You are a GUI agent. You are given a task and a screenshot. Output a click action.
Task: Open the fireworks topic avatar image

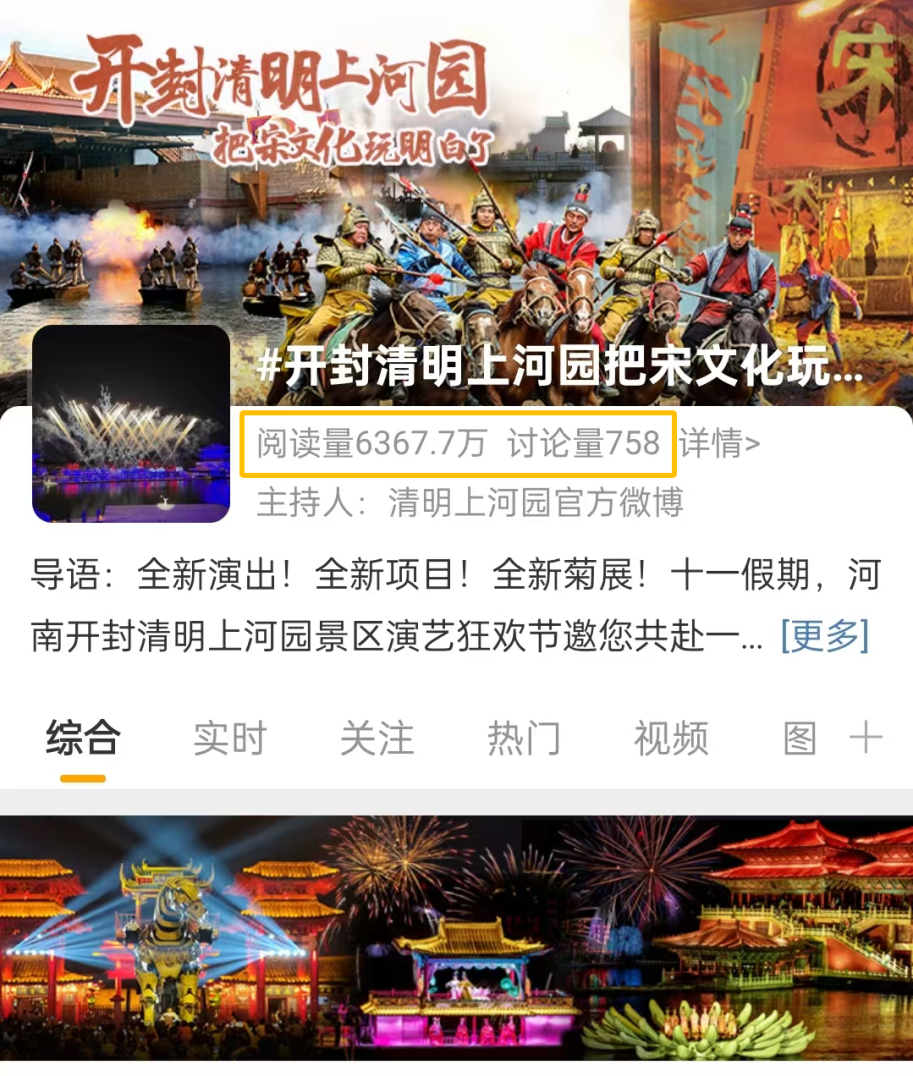131,424
